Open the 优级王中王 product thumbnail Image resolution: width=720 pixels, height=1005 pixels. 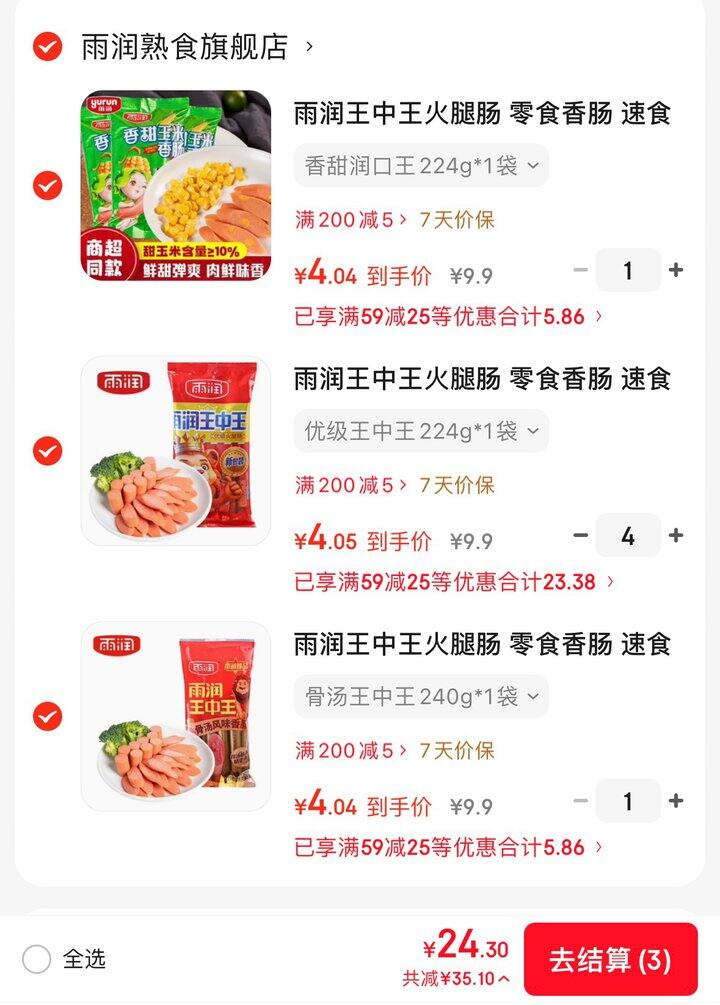click(175, 450)
